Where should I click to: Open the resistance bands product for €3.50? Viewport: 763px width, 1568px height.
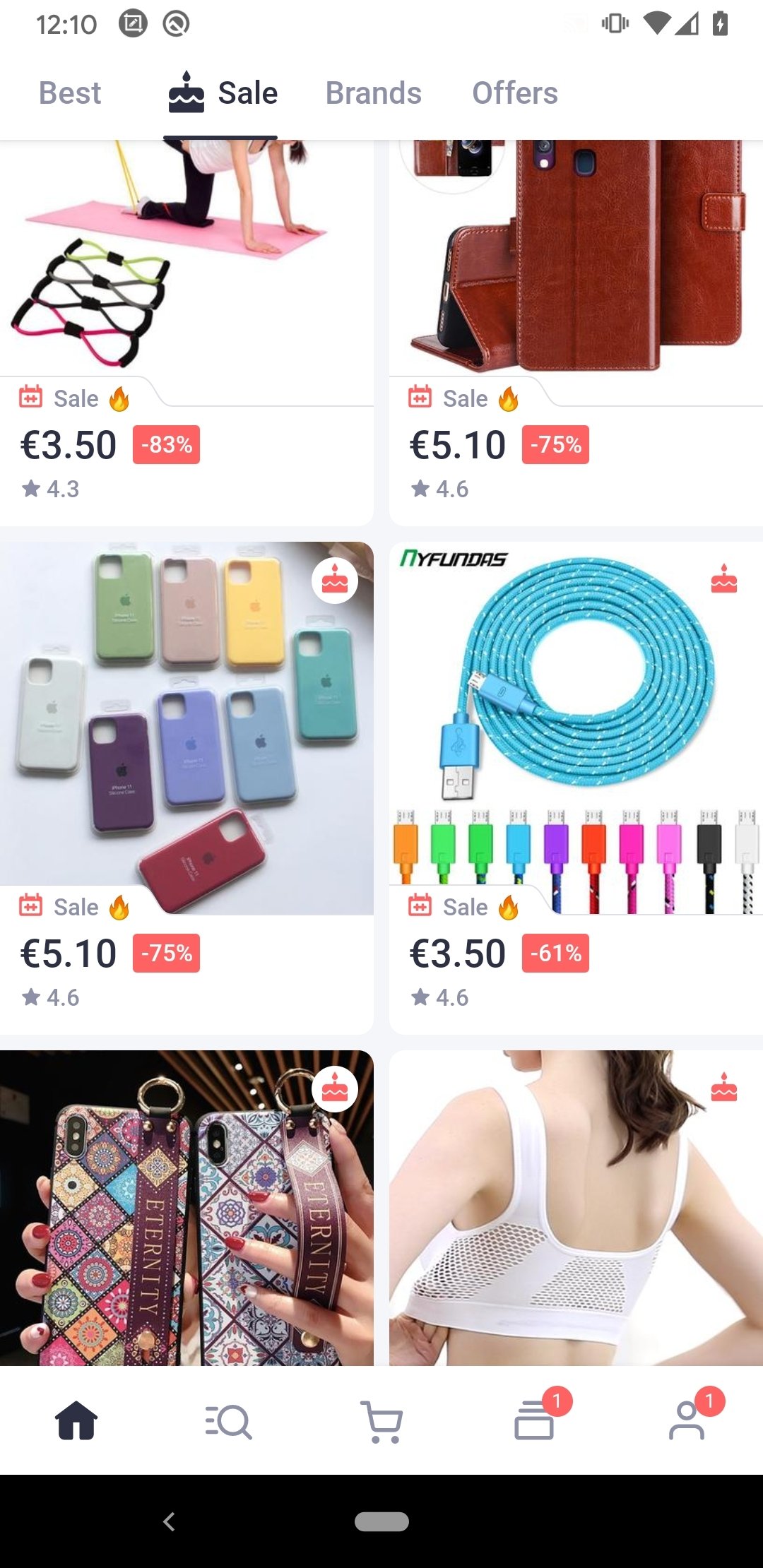(x=187, y=283)
